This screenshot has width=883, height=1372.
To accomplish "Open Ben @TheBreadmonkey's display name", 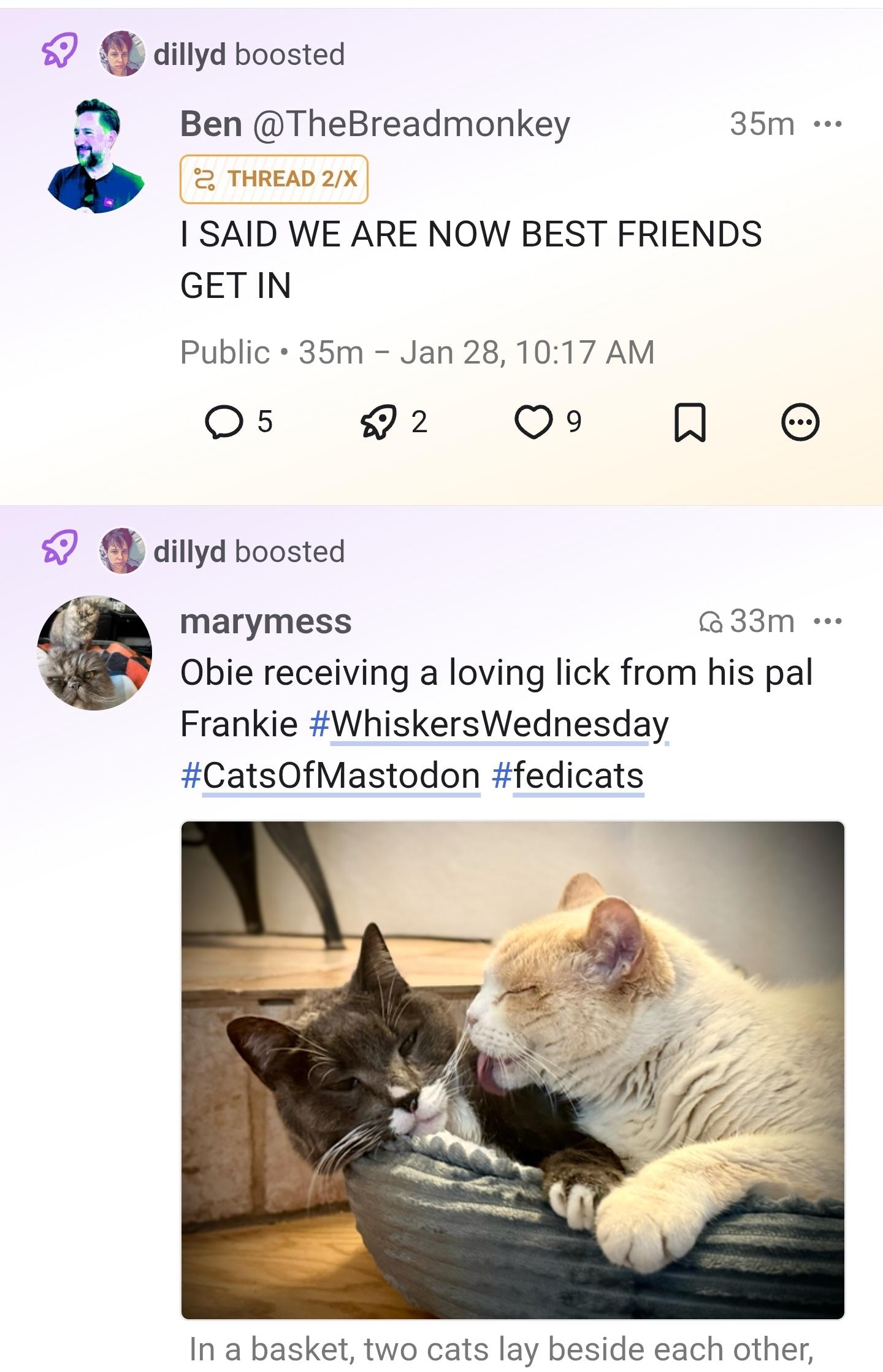I will pos(375,124).
